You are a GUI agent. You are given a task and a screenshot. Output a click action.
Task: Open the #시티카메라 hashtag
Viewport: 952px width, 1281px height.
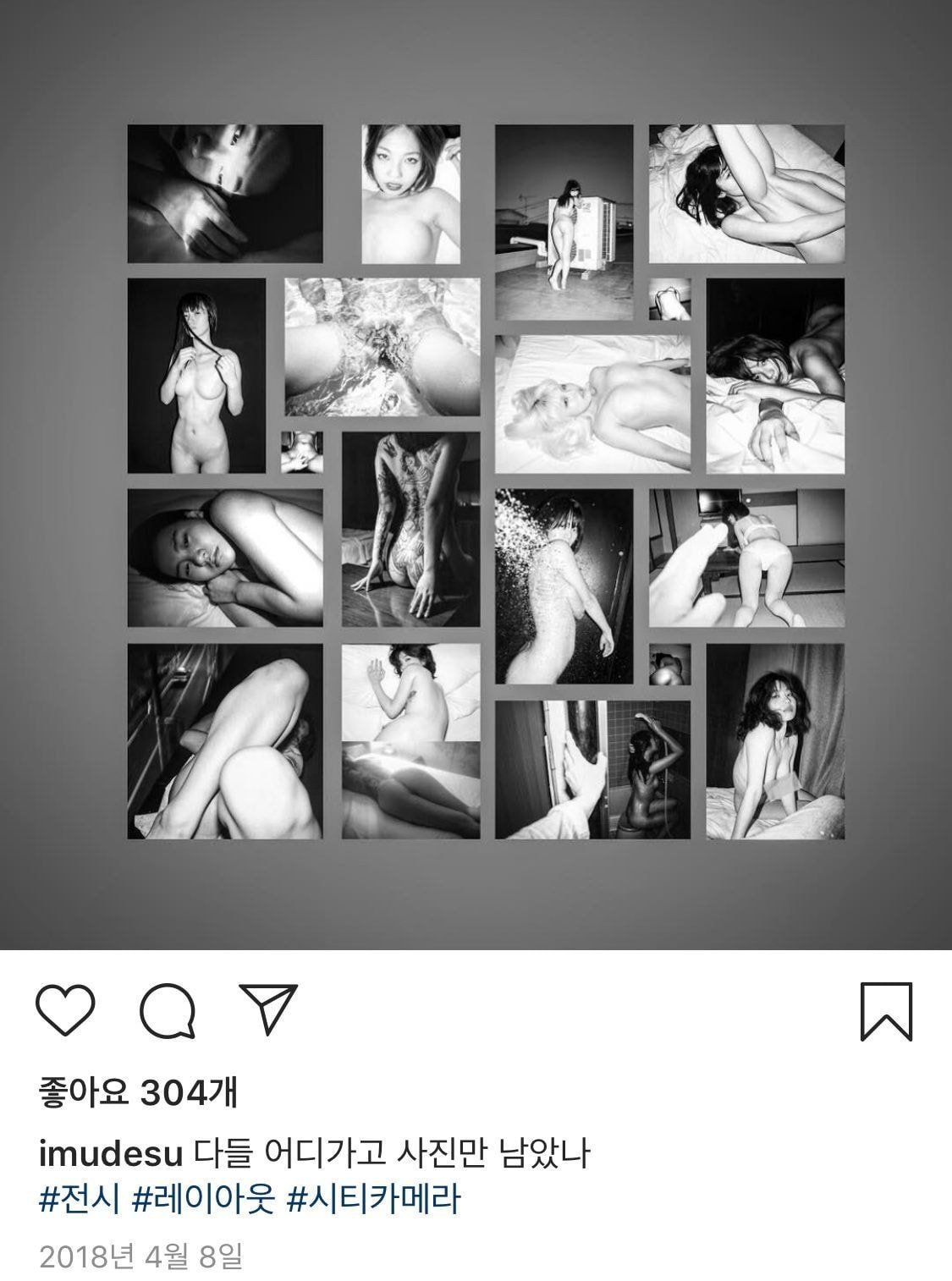click(374, 1201)
